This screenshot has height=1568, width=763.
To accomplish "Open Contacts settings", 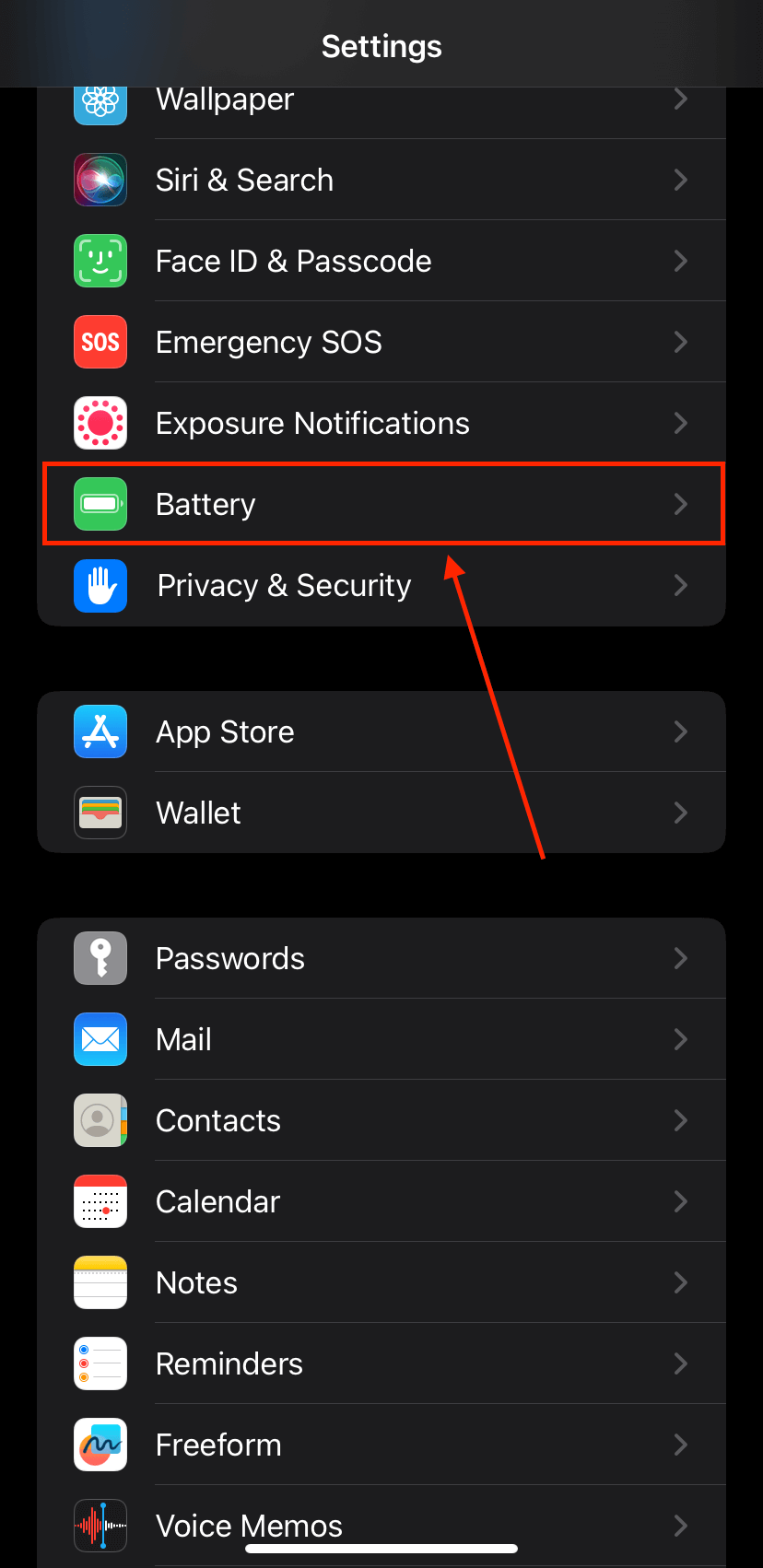I will [x=381, y=1120].
